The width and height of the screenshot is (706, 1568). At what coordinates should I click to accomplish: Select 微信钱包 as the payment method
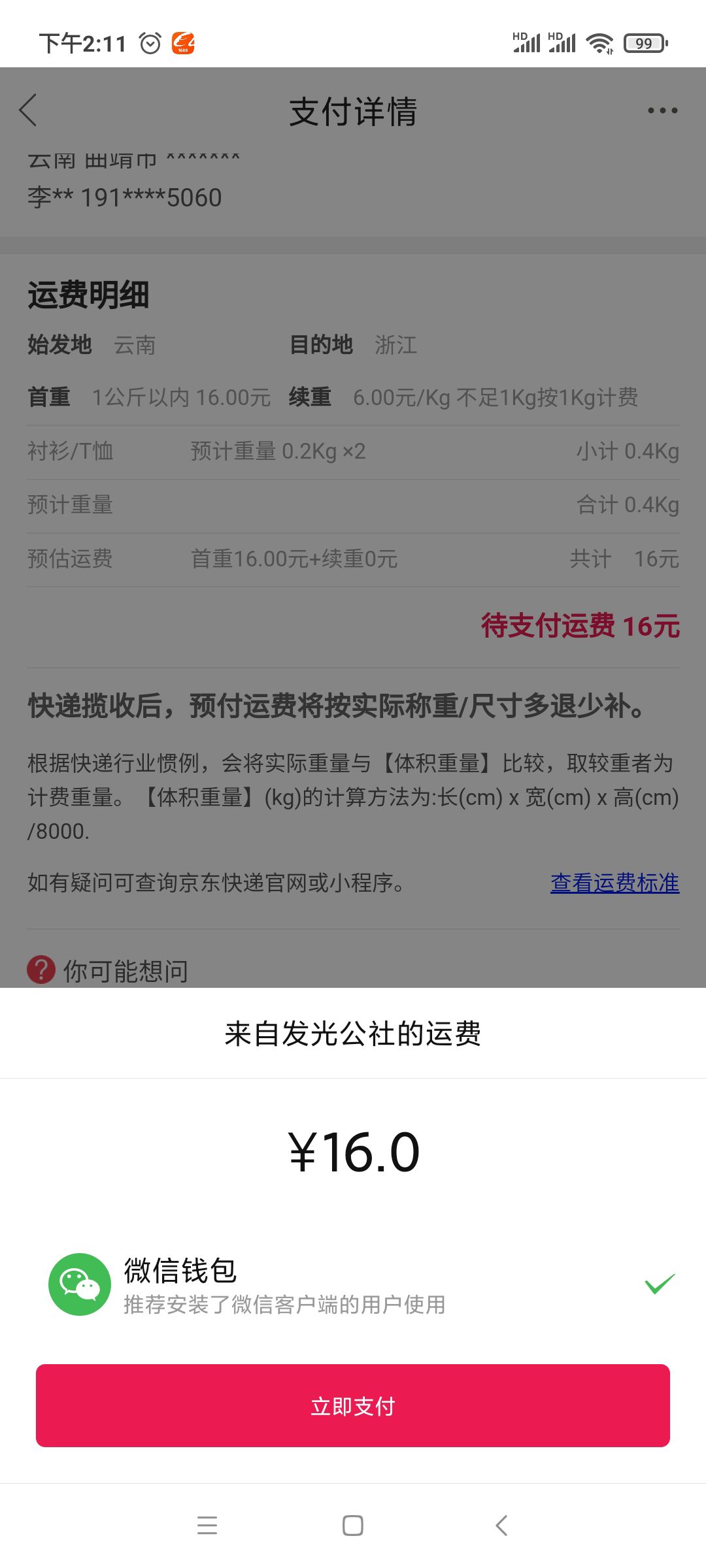353,1284
